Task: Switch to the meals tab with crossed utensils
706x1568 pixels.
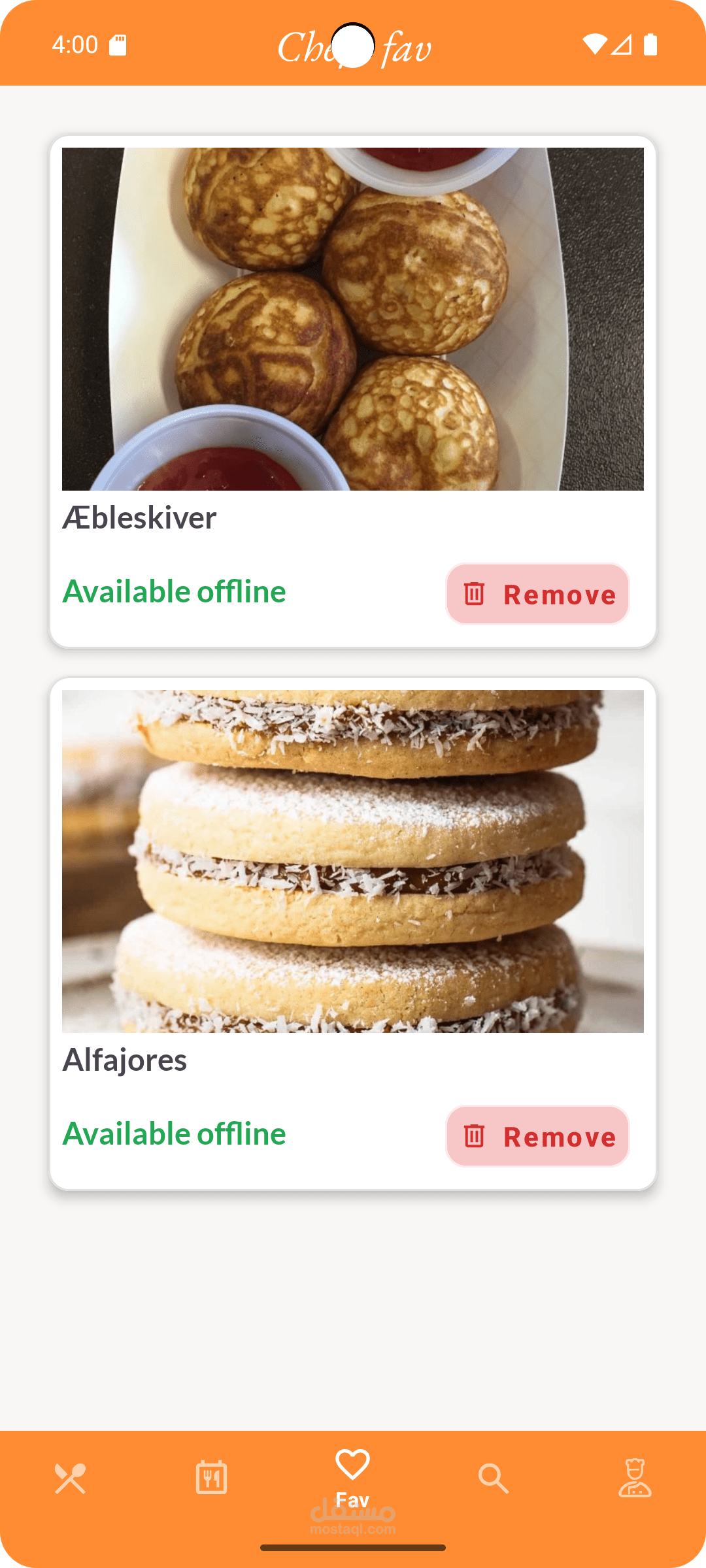Action: [x=70, y=1478]
